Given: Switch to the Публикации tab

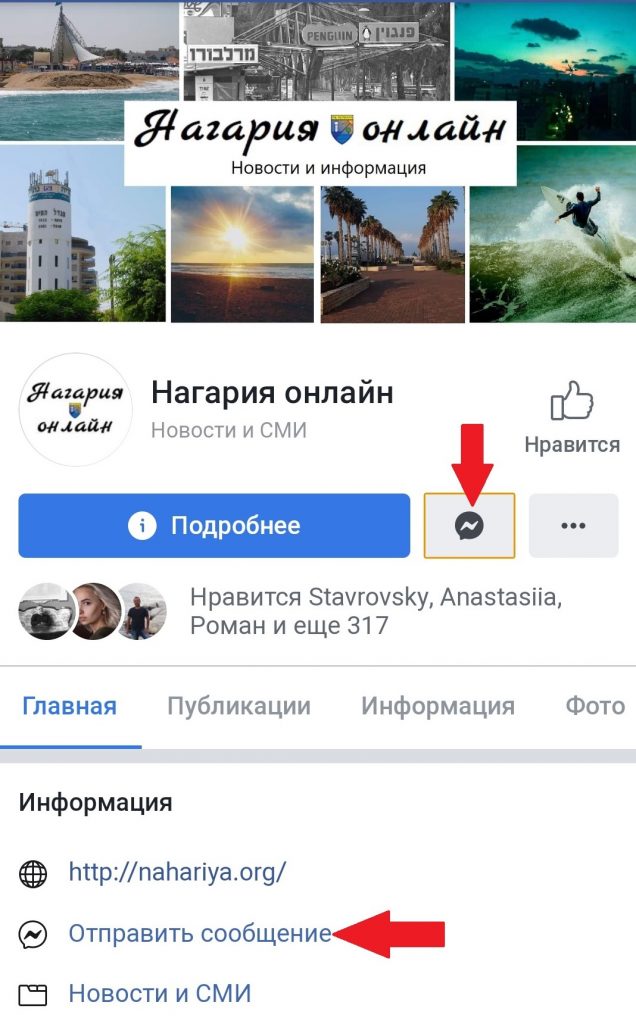Looking at the screenshot, I should [x=239, y=706].
